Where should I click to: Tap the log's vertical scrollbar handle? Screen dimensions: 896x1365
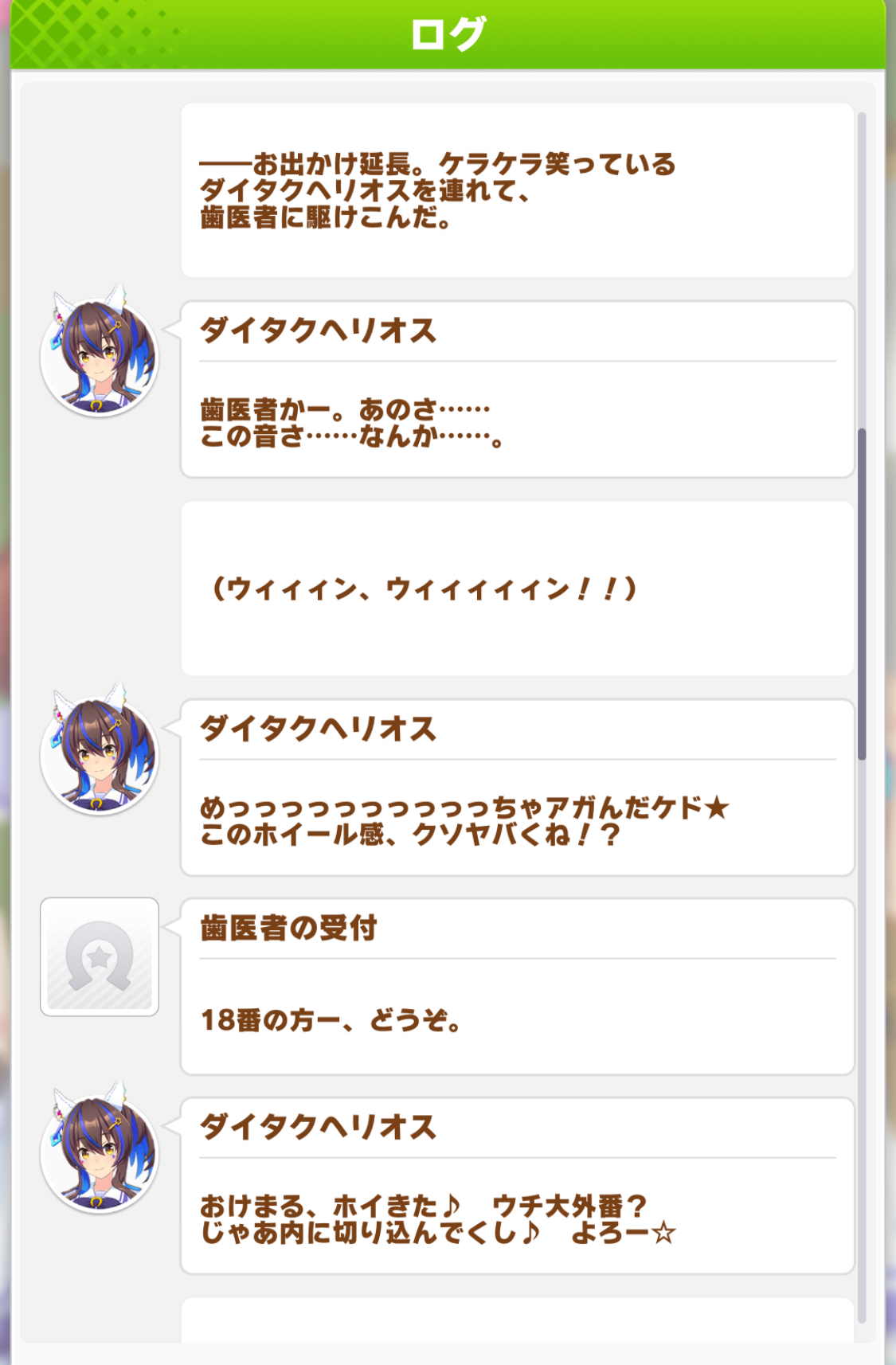click(862, 593)
